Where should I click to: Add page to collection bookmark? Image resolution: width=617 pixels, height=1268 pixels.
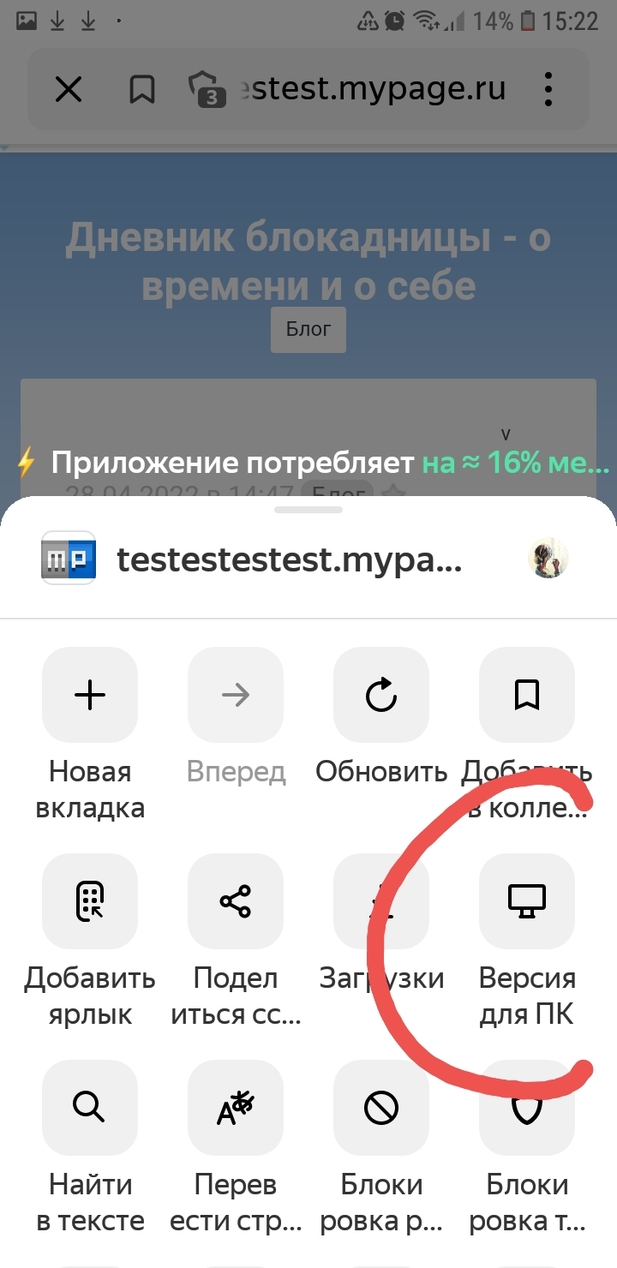pyautogui.click(x=527, y=695)
